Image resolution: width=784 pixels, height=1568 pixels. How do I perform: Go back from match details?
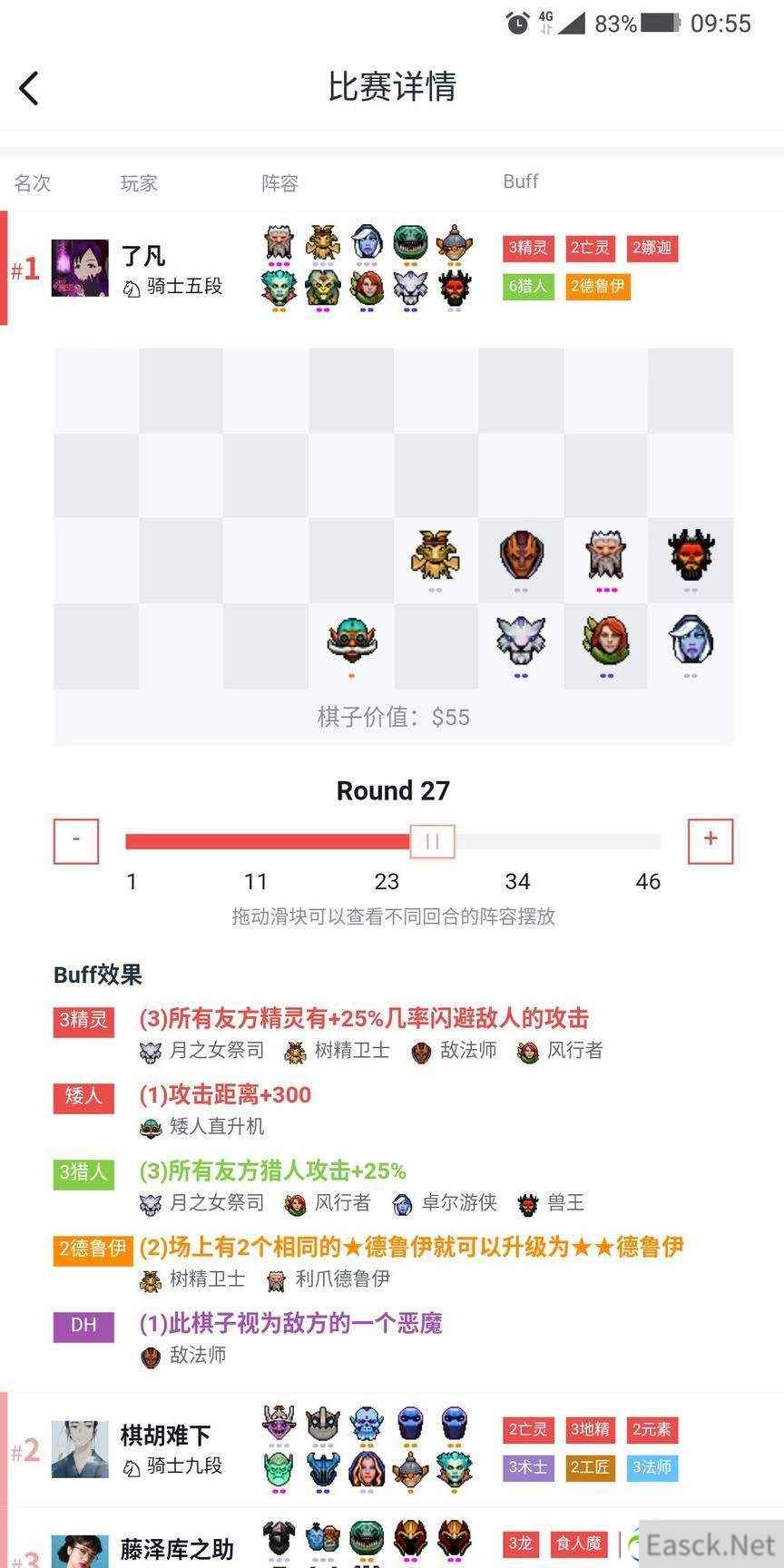(29, 88)
